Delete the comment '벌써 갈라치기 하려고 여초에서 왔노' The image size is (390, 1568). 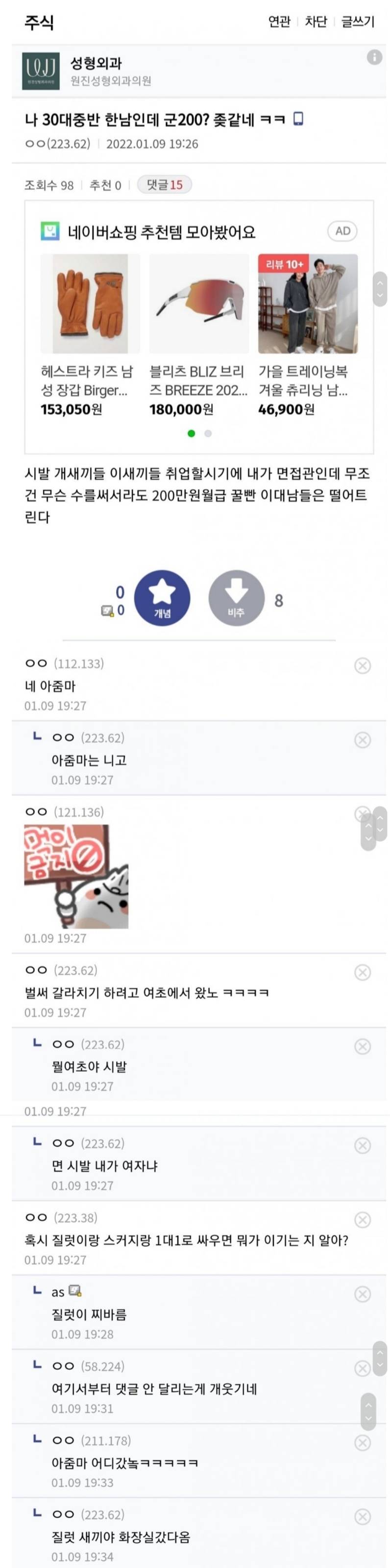[x=363, y=973]
